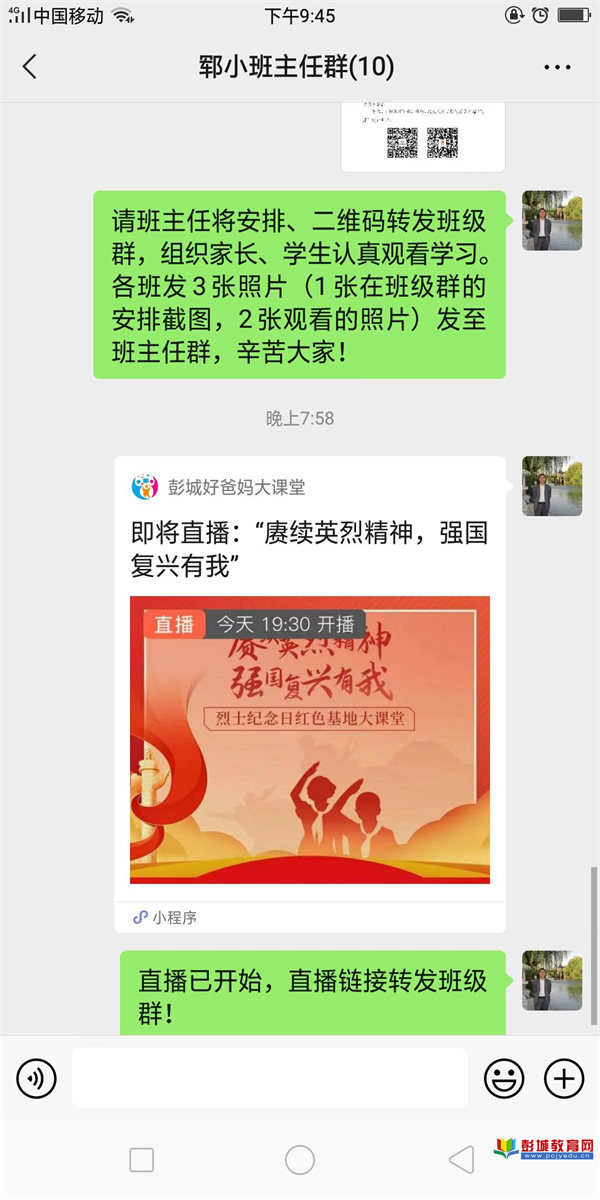Open system recent apps square button
Image resolution: width=600 pixels, height=1200 pixels.
142,1160
